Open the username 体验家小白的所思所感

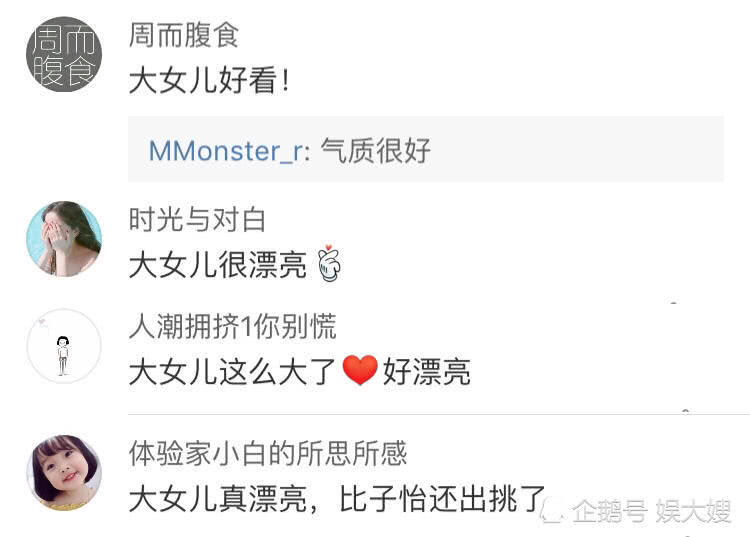[x=268, y=453]
